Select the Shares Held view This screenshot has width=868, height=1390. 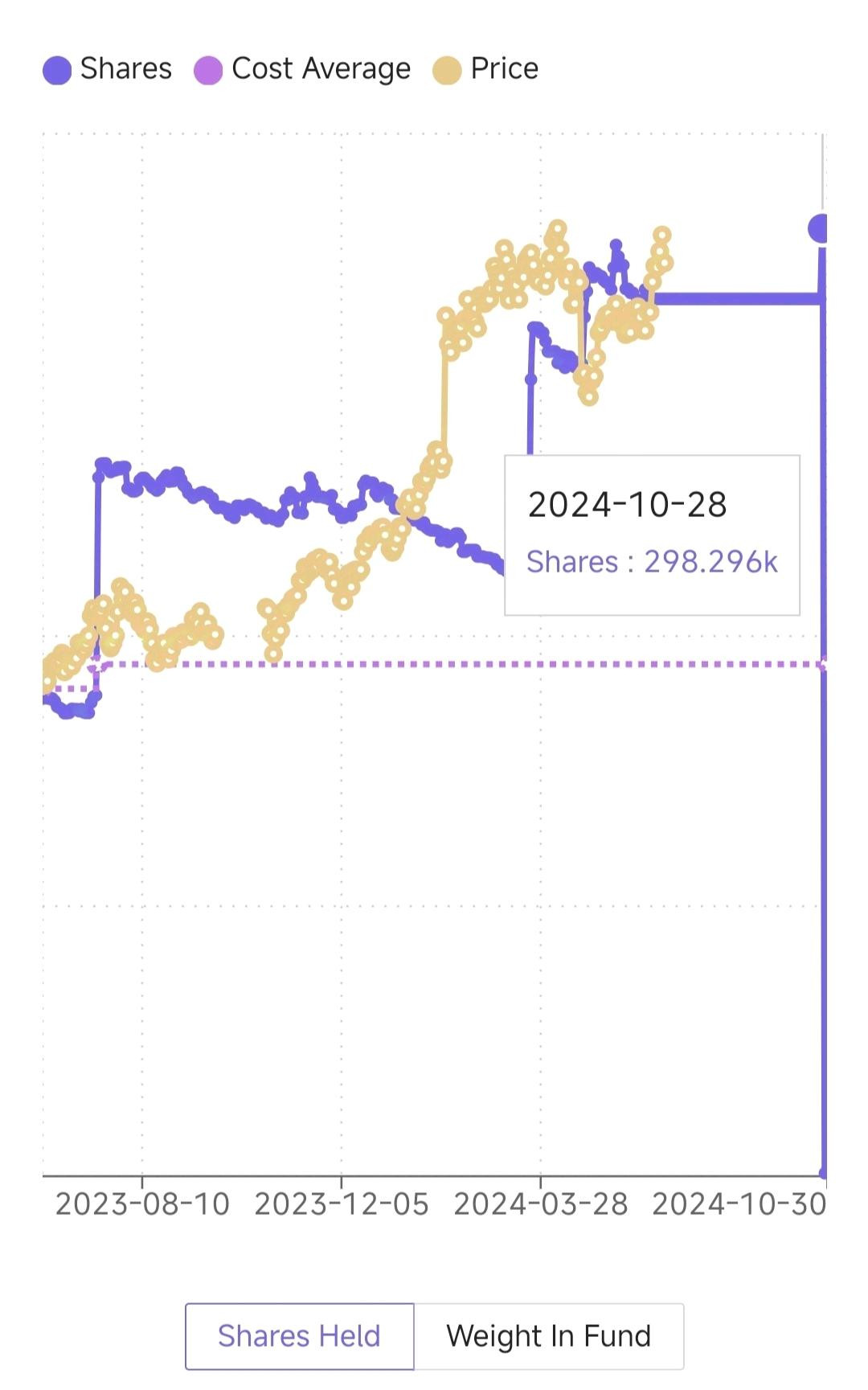point(299,1336)
